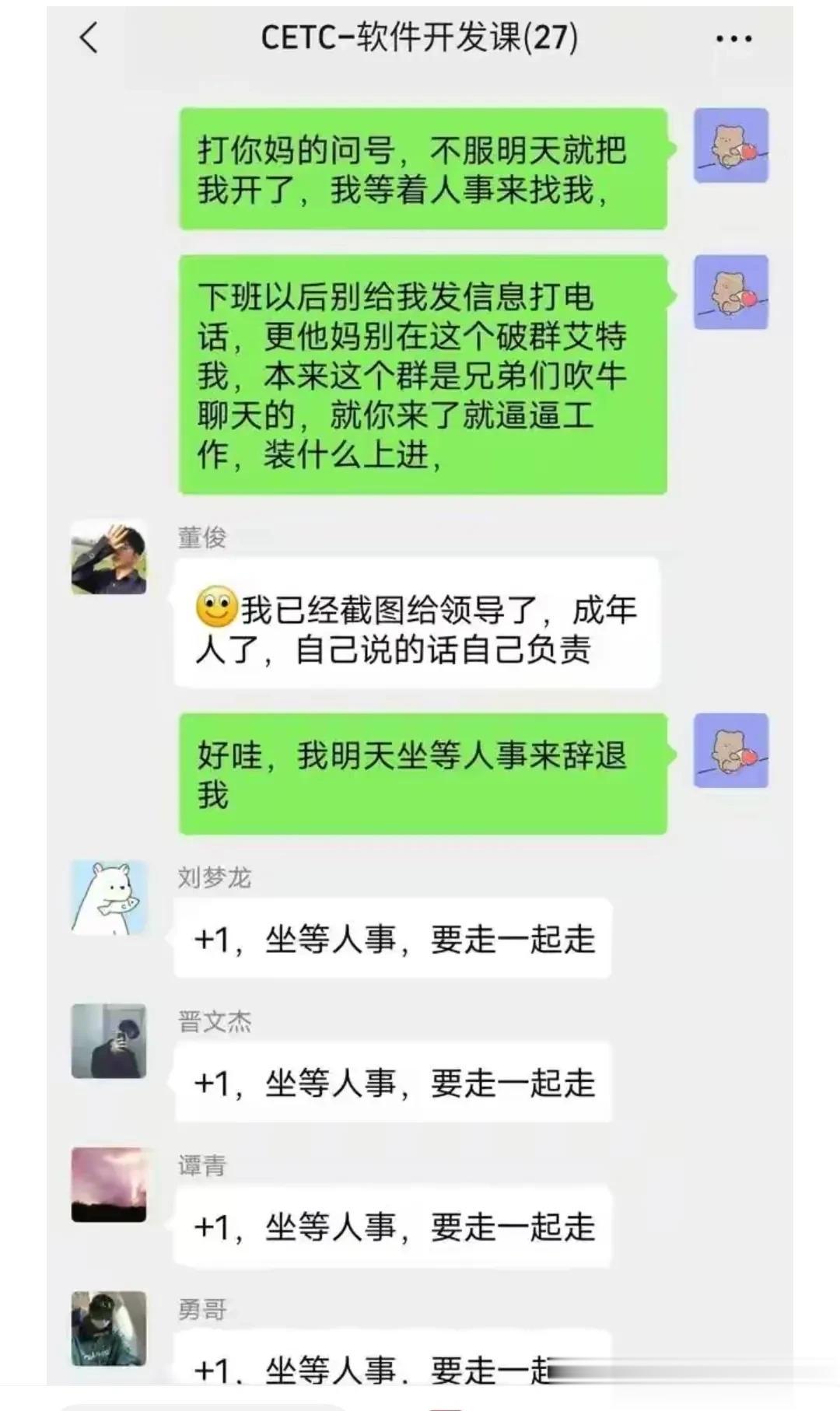Tap 勇哥's avatar

point(109,1329)
